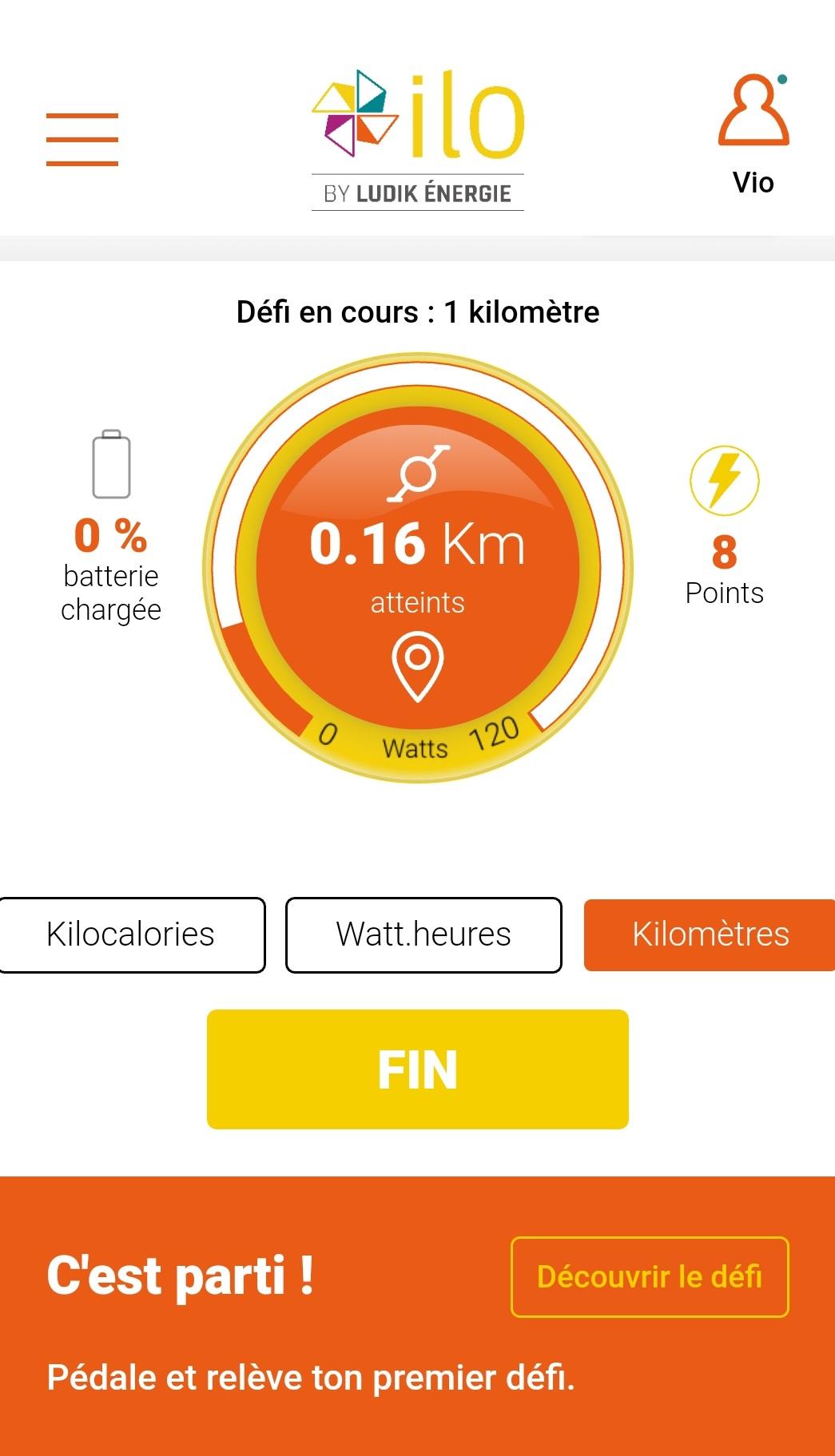Open the hamburger menu
Image resolution: width=835 pixels, height=1456 pixels.
82,140
